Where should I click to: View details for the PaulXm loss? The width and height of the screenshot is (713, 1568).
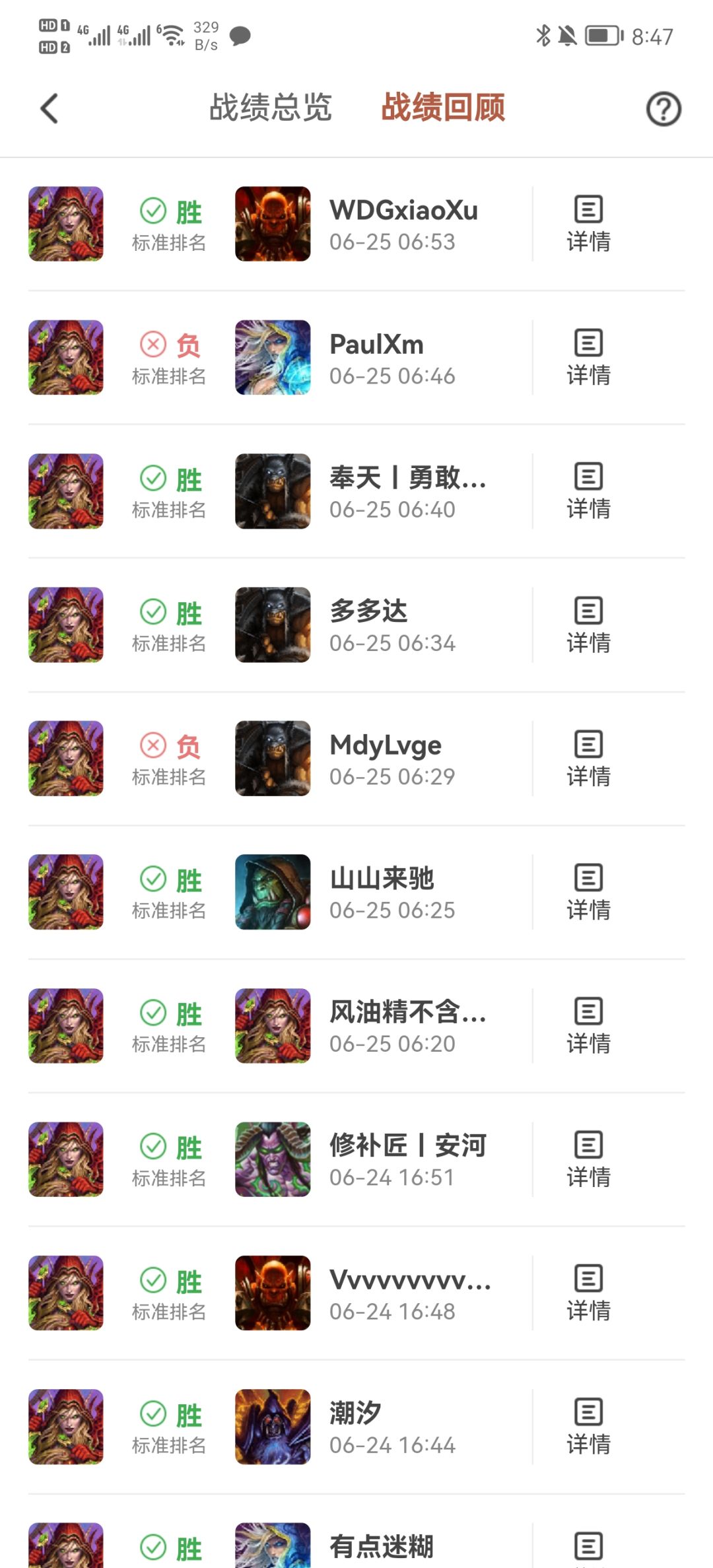pyautogui.click(x=587, y=357)
